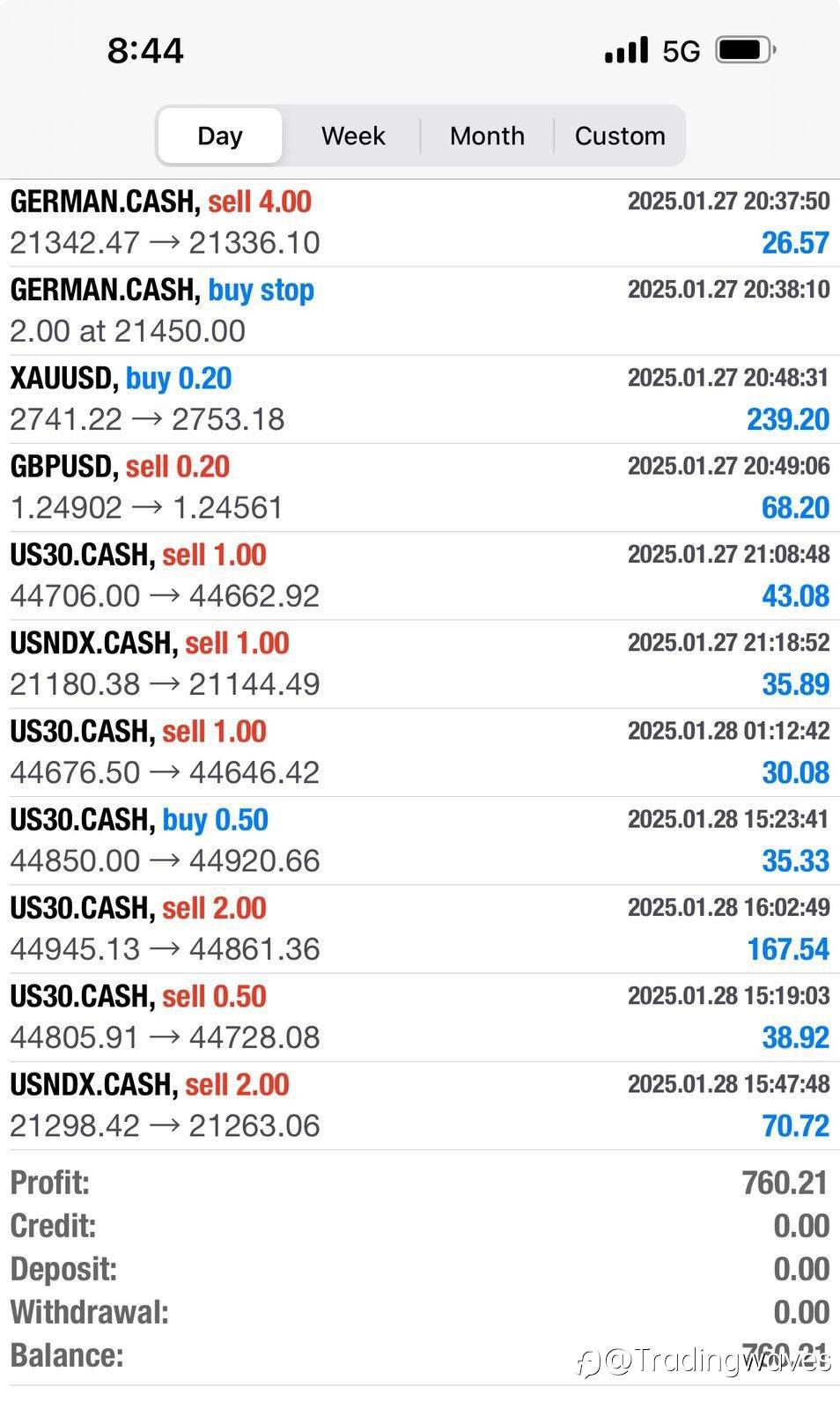
Task: Open the GERMAN.CASH buy stop order
Action: coord(420,311)
